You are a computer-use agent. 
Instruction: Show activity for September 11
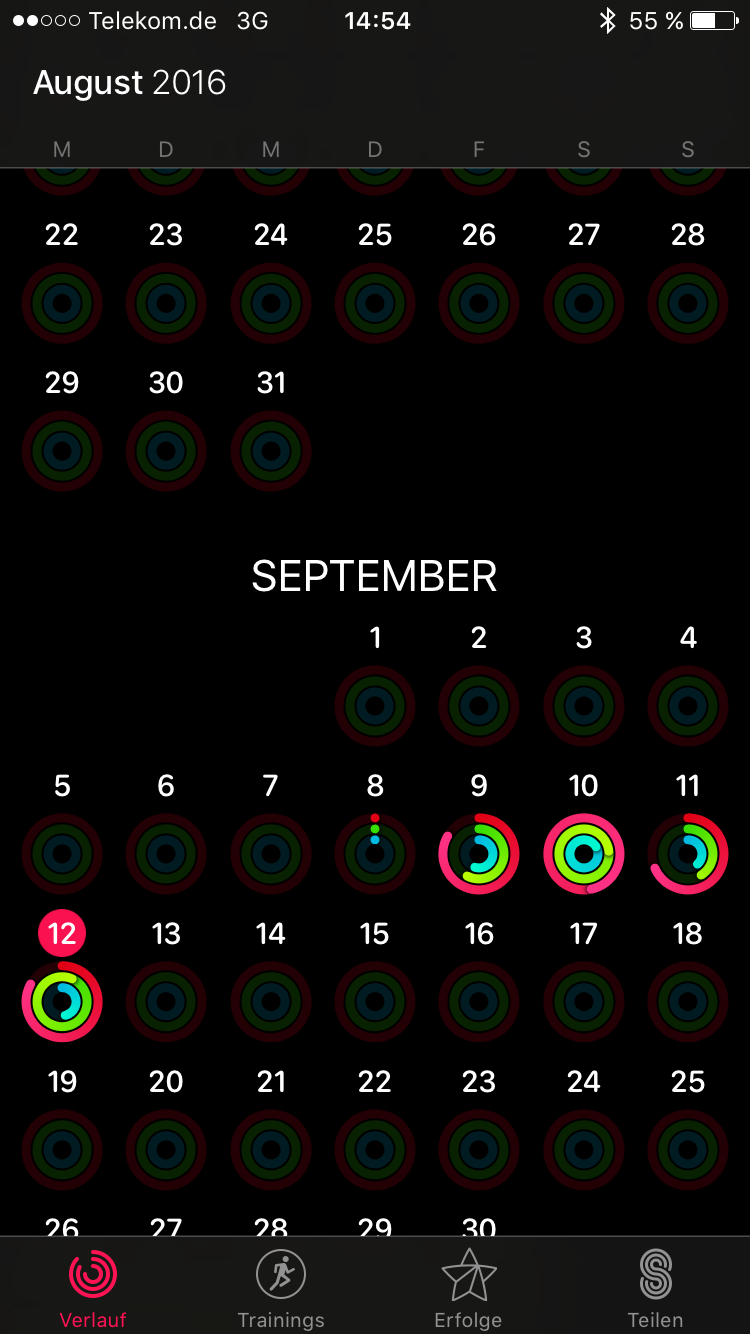tap(688, 854)
